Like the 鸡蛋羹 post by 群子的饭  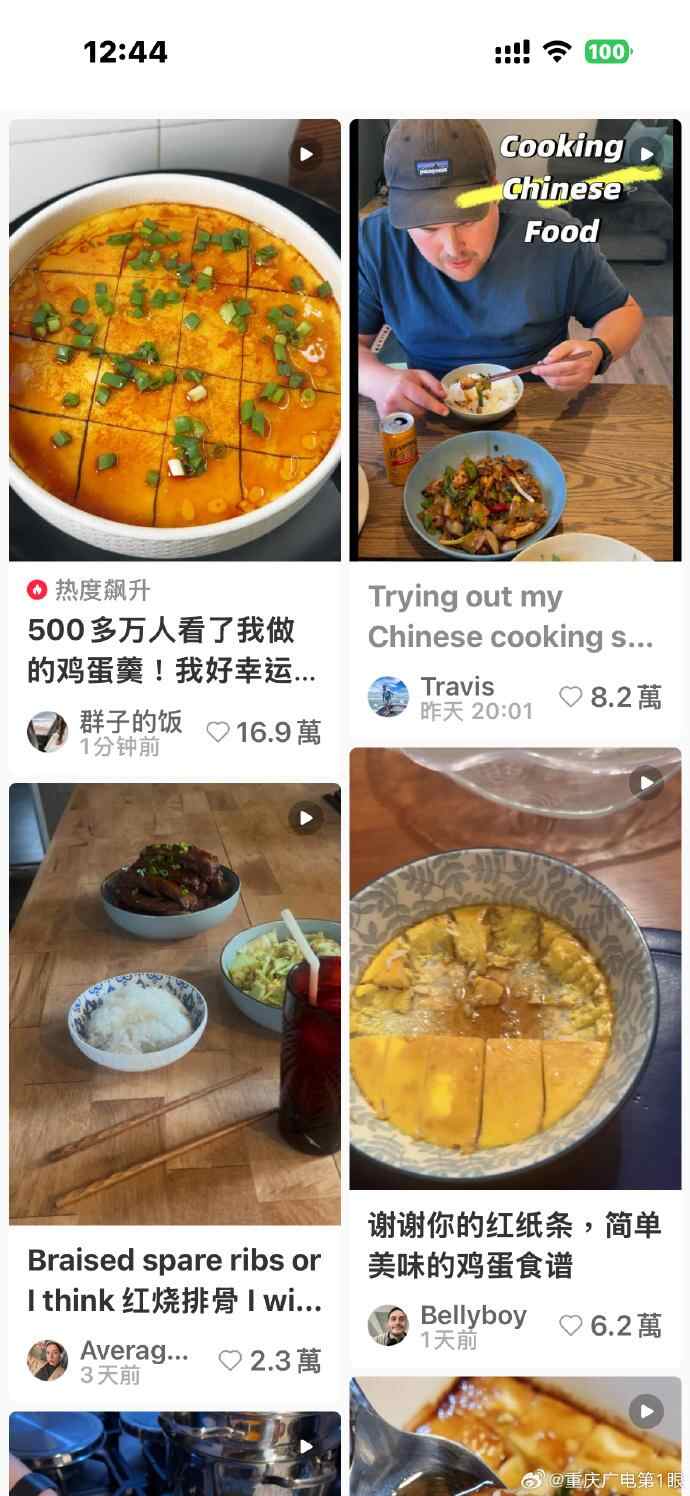click(219, 732)
